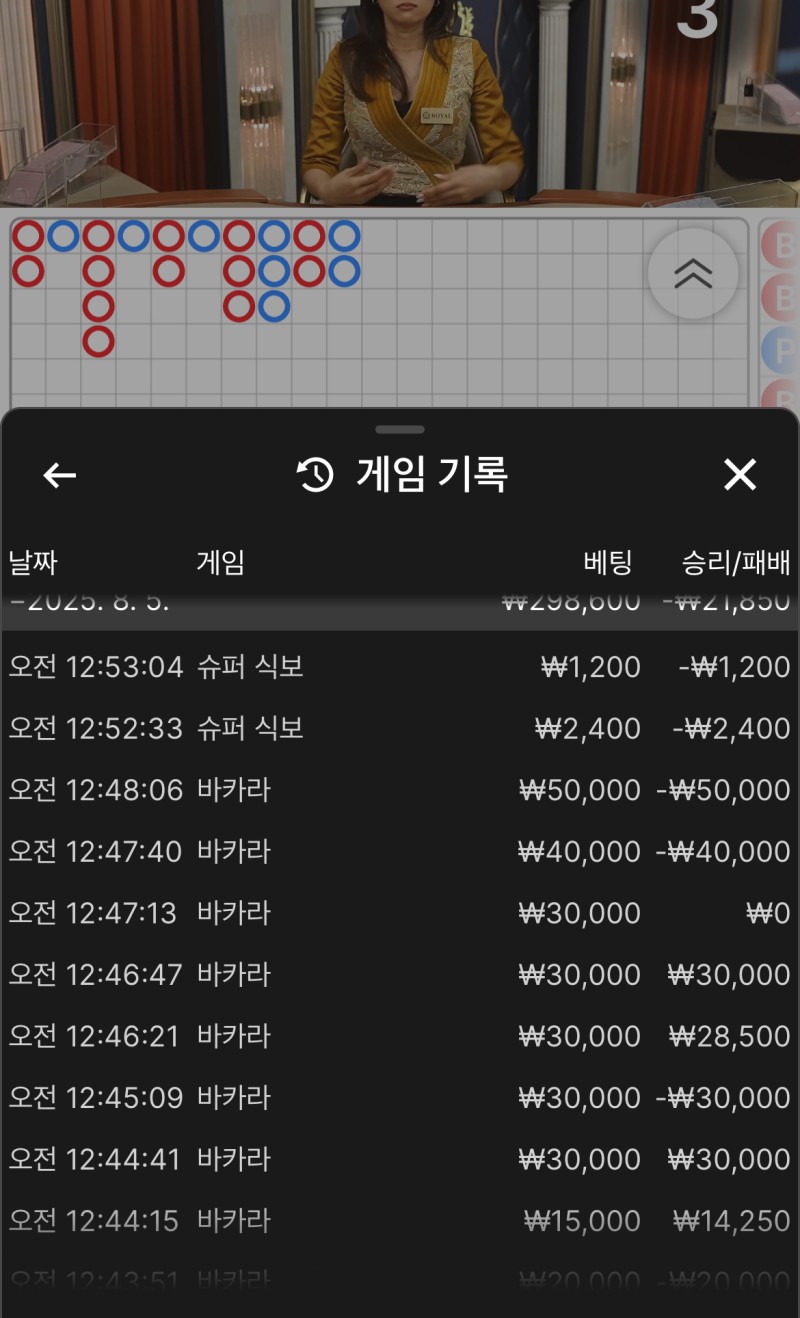Open the 12:53:04 슈퍼 식보 record
This screenshot has width=800, height=1318.
point(400,666)
